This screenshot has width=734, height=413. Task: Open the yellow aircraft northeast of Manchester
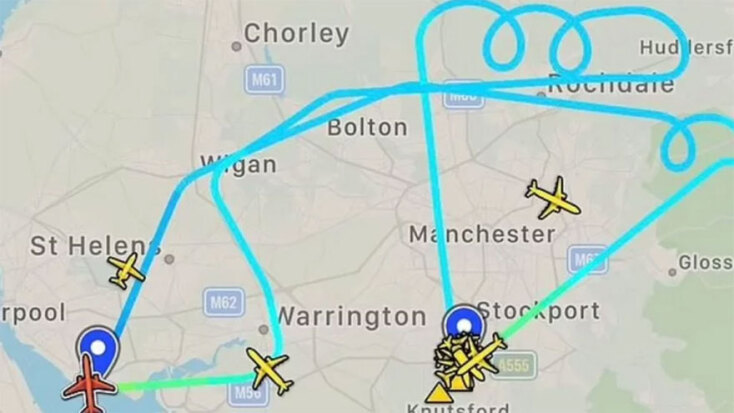click(553, 197)
